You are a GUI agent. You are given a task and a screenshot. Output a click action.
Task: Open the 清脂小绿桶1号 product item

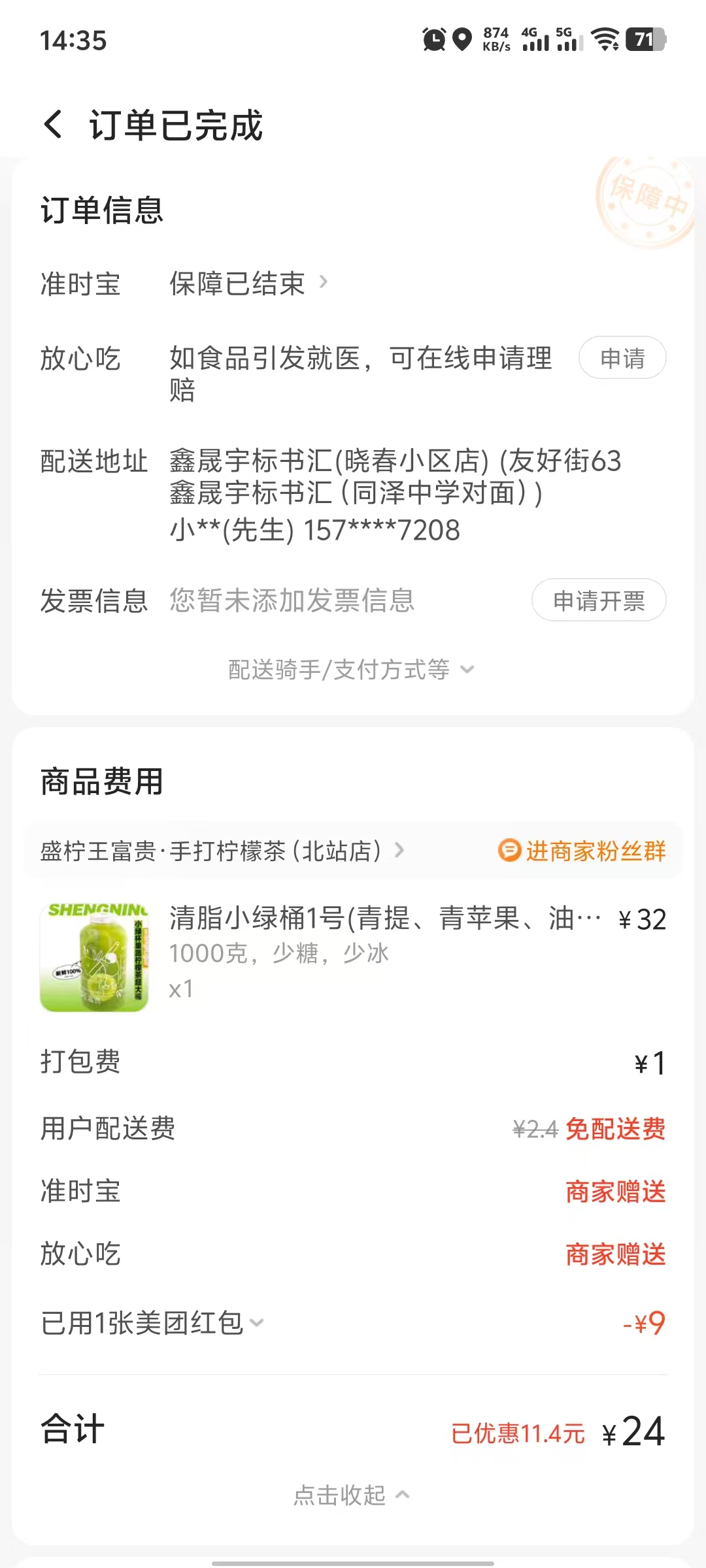pyautogui.click(x=353, y=953)
